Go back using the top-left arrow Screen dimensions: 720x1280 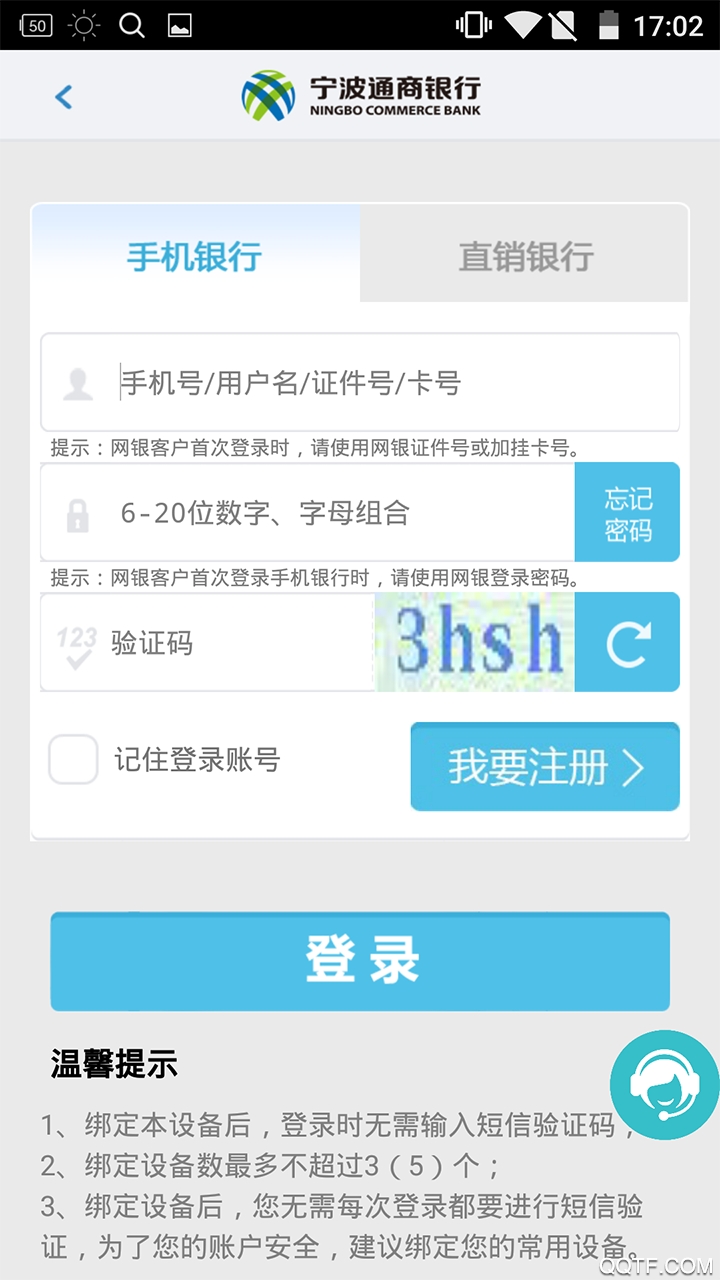(63, 97)
